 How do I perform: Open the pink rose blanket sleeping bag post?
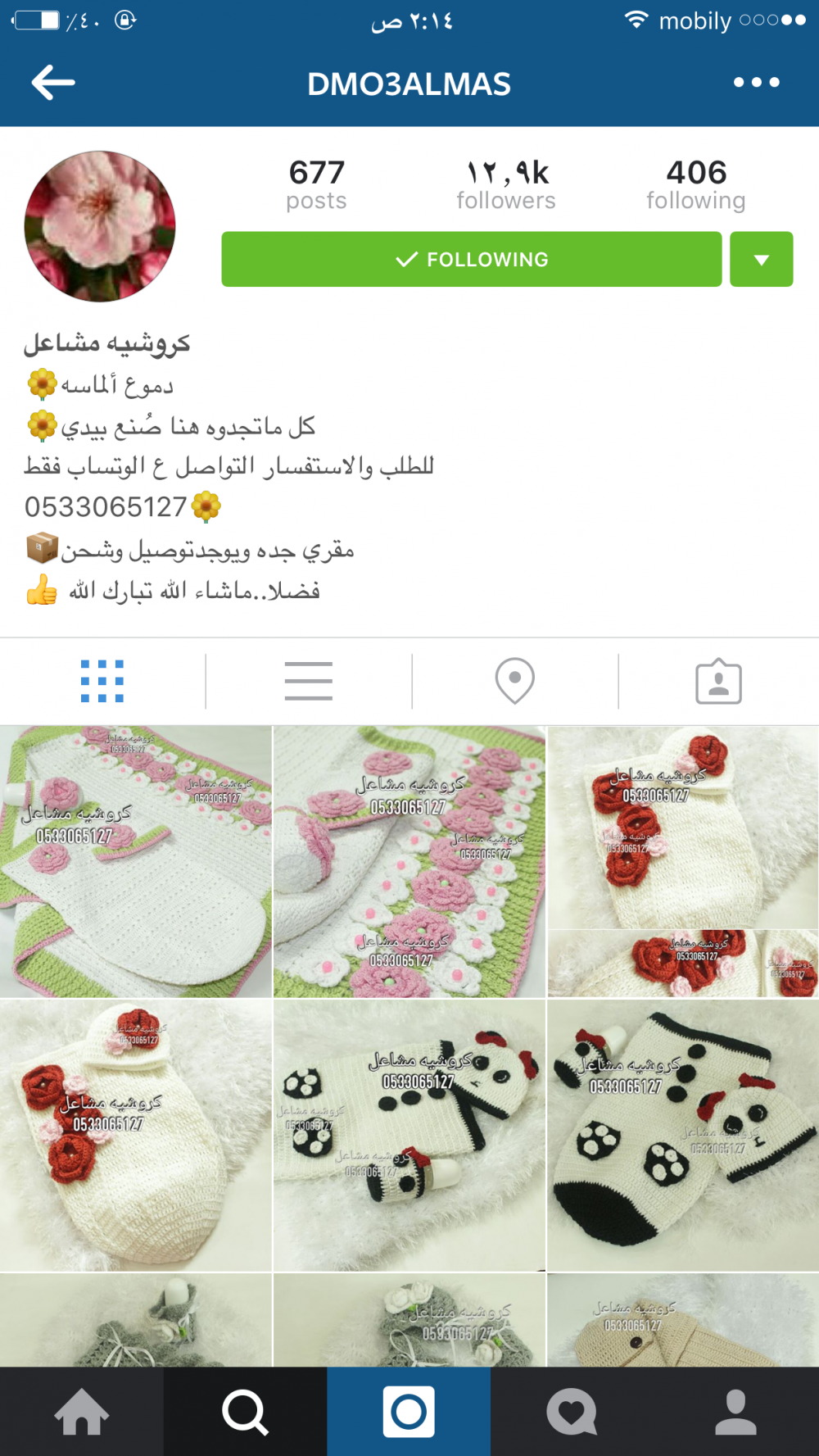(x=135, y=861)
